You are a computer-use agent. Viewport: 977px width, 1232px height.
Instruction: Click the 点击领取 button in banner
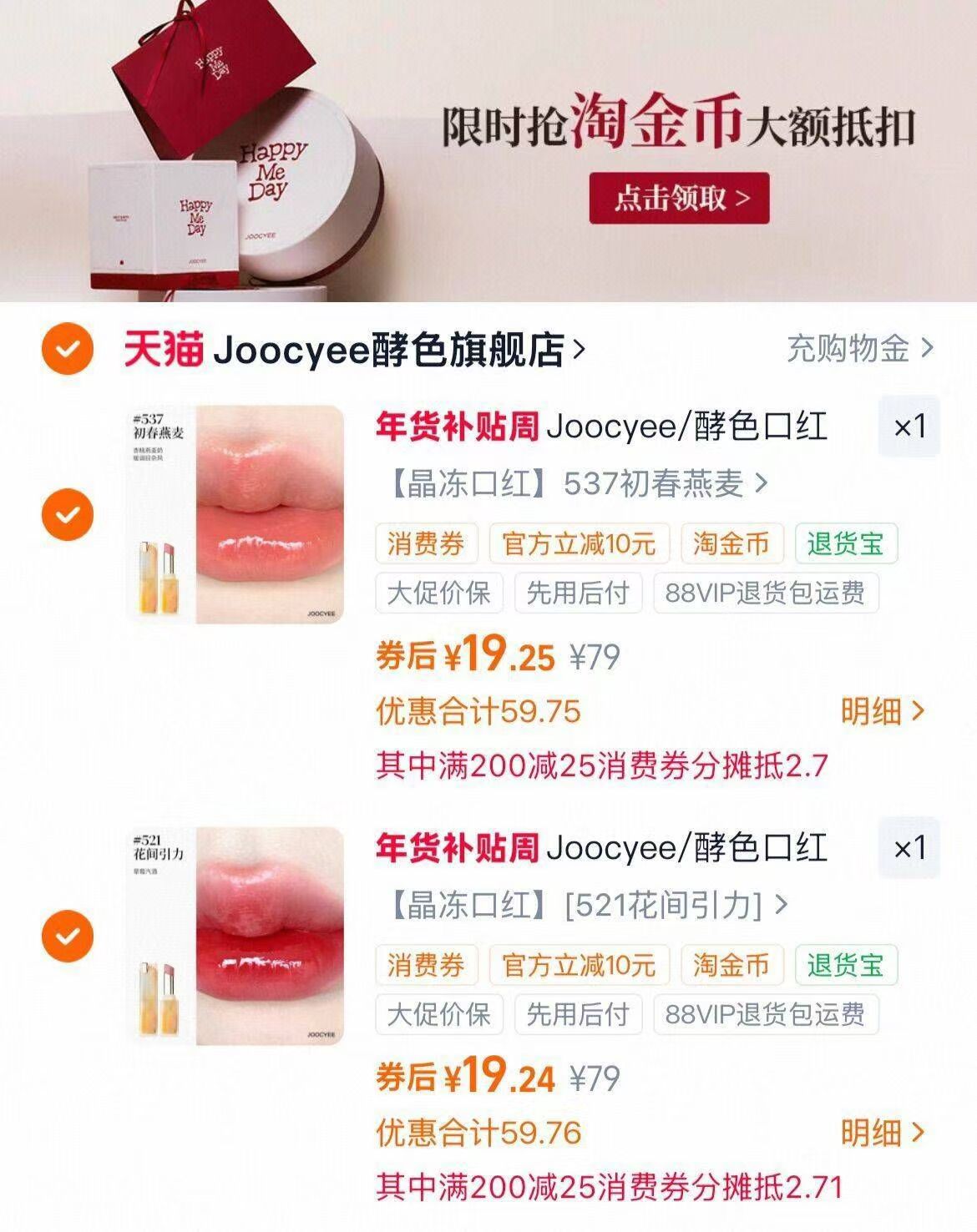[x=681, y=197]
